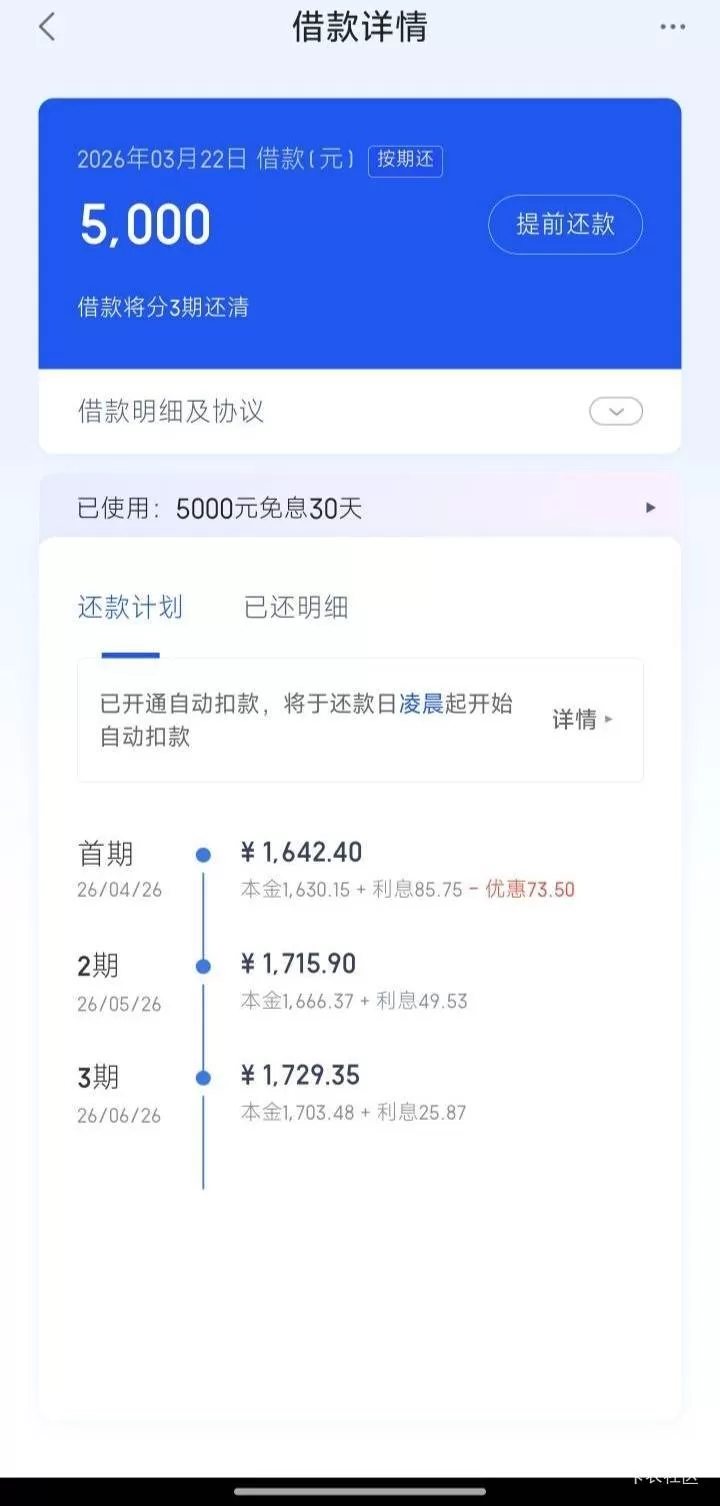Select the timeline dot for 3期 installment

coord(203,1076)
